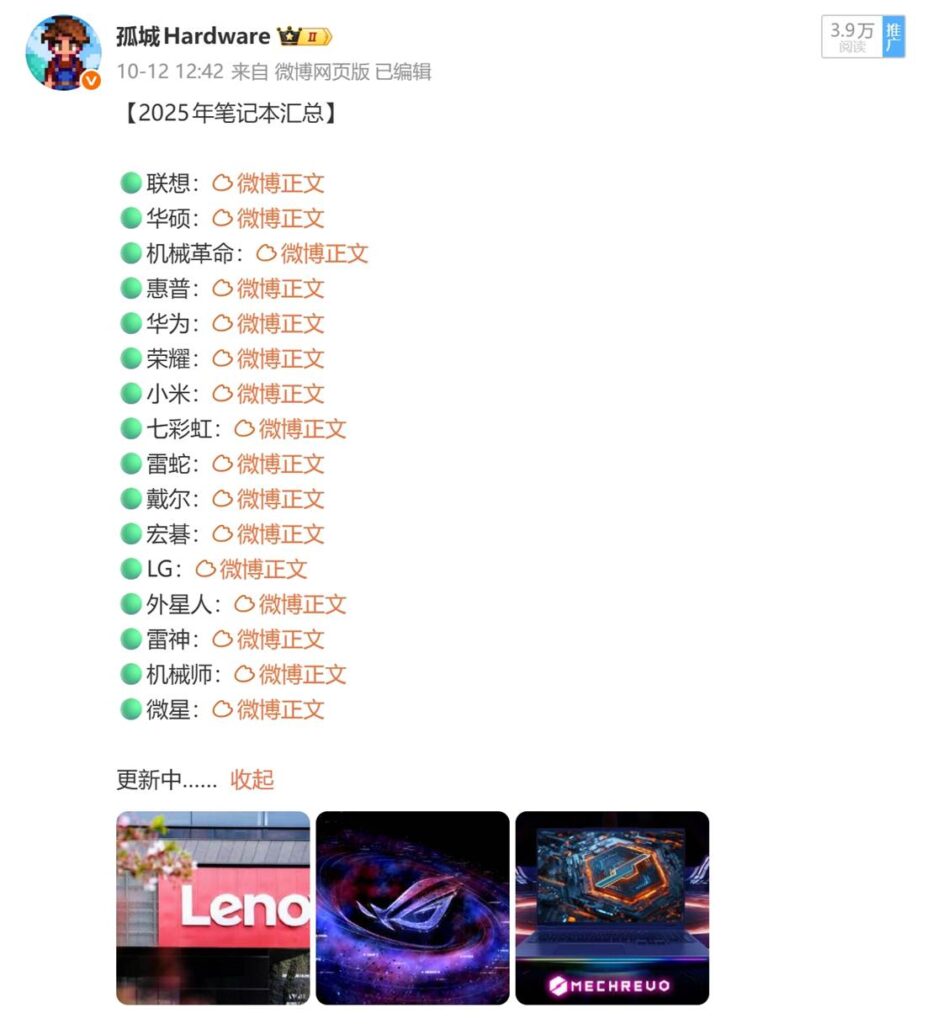Screen dimensions: 933x1024
Task: Open the 微博正文 link for 联想
Action: pyautogui.click(x=269, y=184)
